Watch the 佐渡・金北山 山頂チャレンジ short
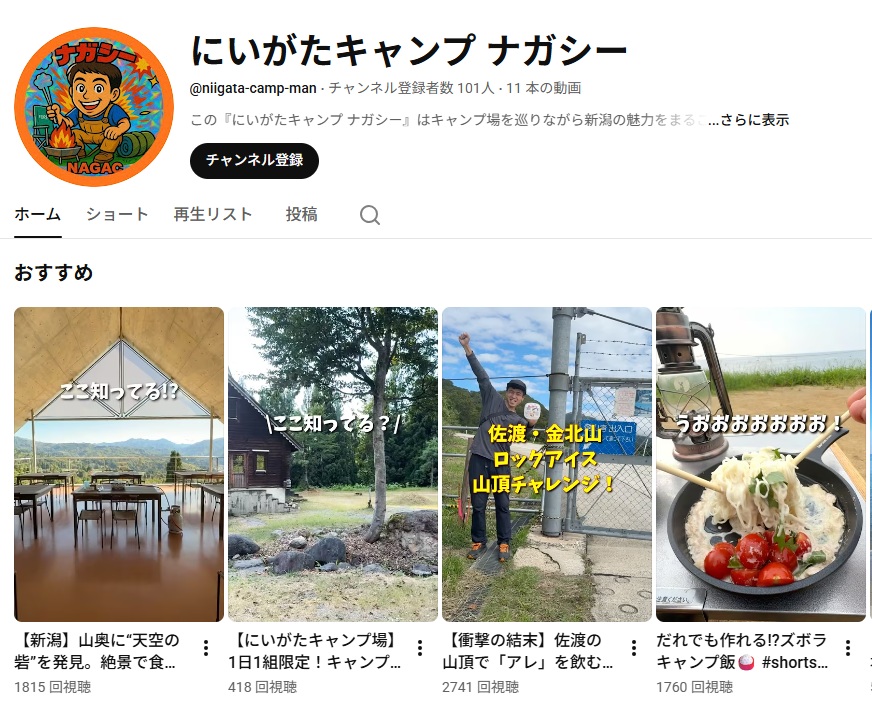 point(547,464)
